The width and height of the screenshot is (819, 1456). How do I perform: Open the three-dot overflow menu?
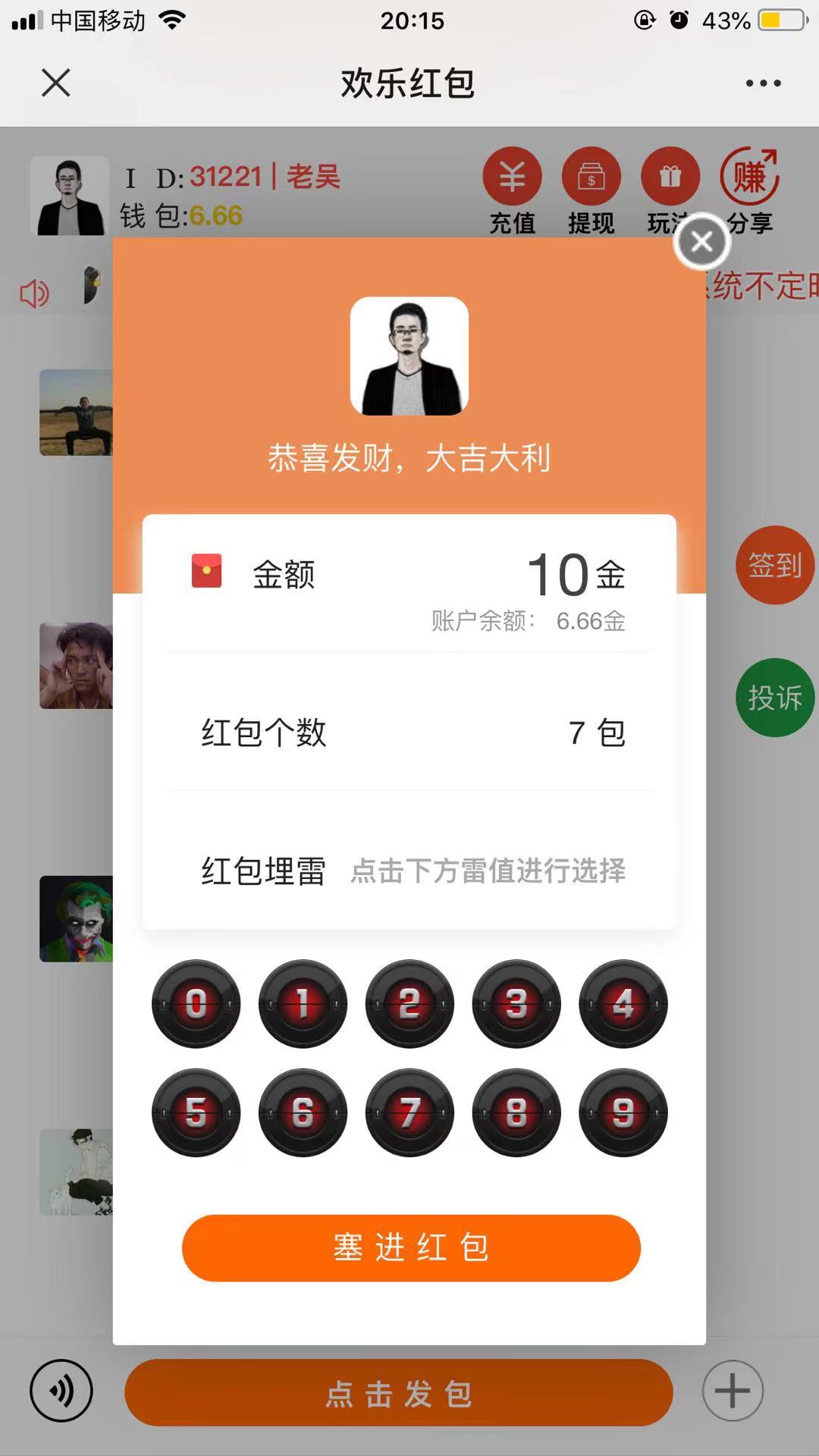coord(763,83)
